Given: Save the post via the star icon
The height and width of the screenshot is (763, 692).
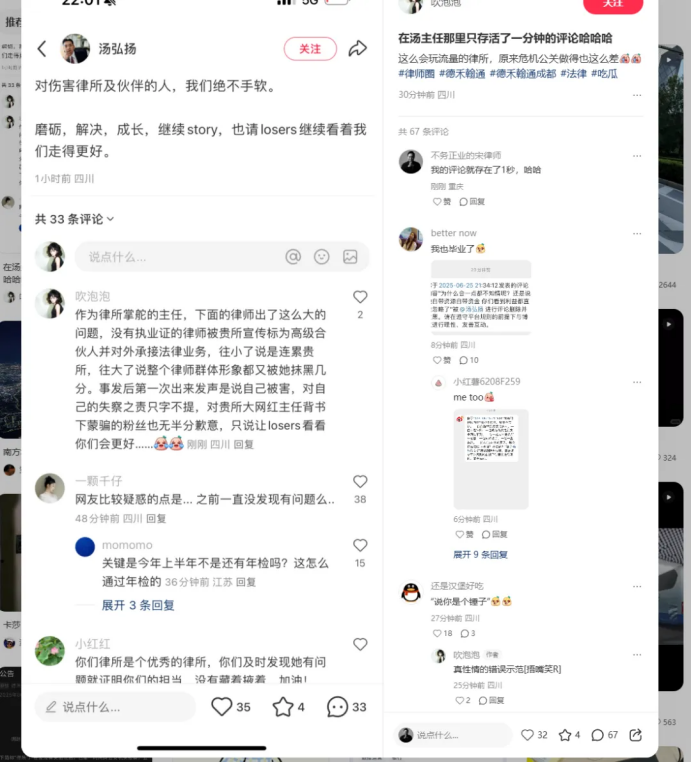Looking at the screenshot, I should [565, 735].
